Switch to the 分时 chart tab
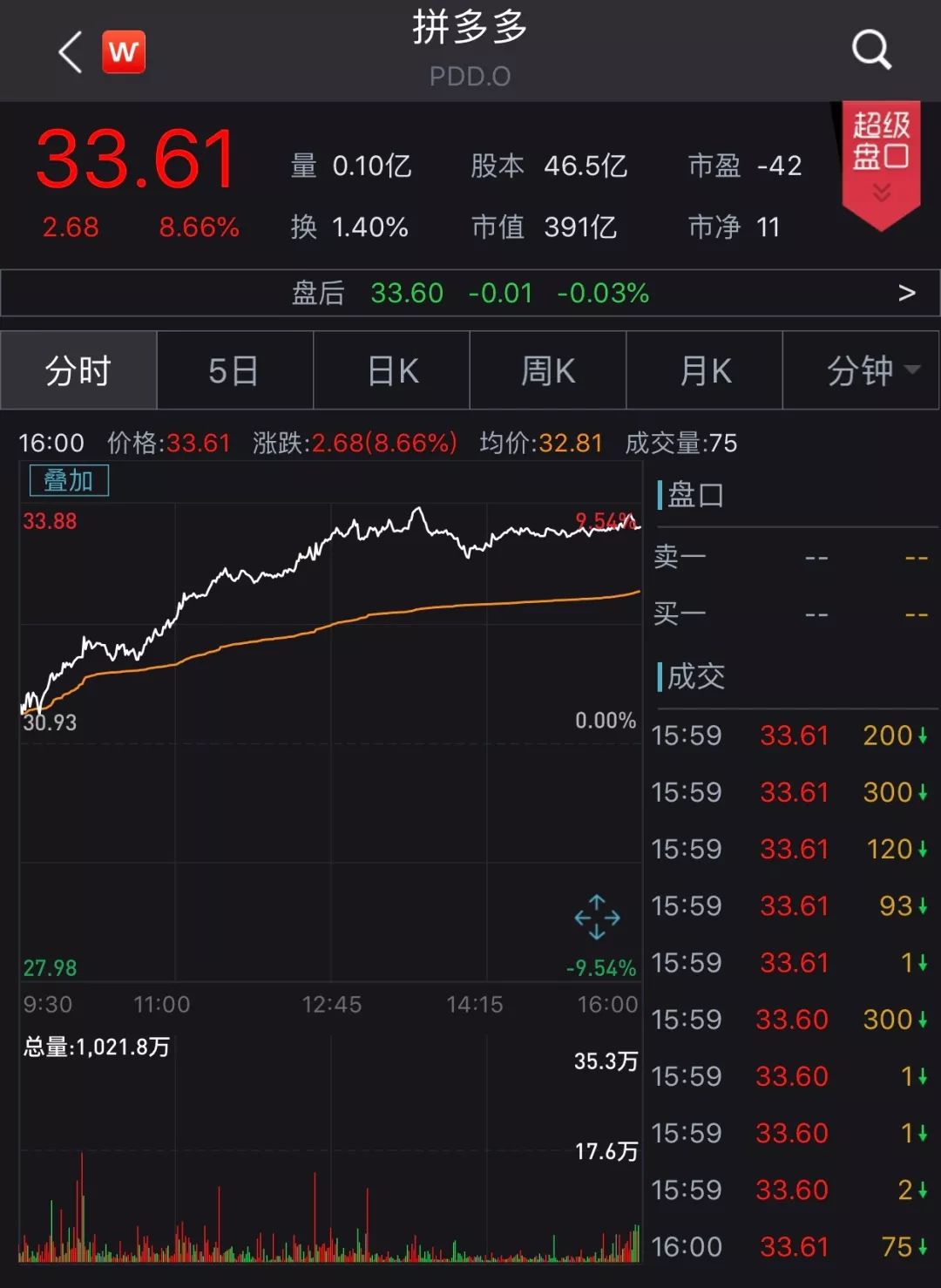Screen dimensions: 941x1288 [78, 370]
